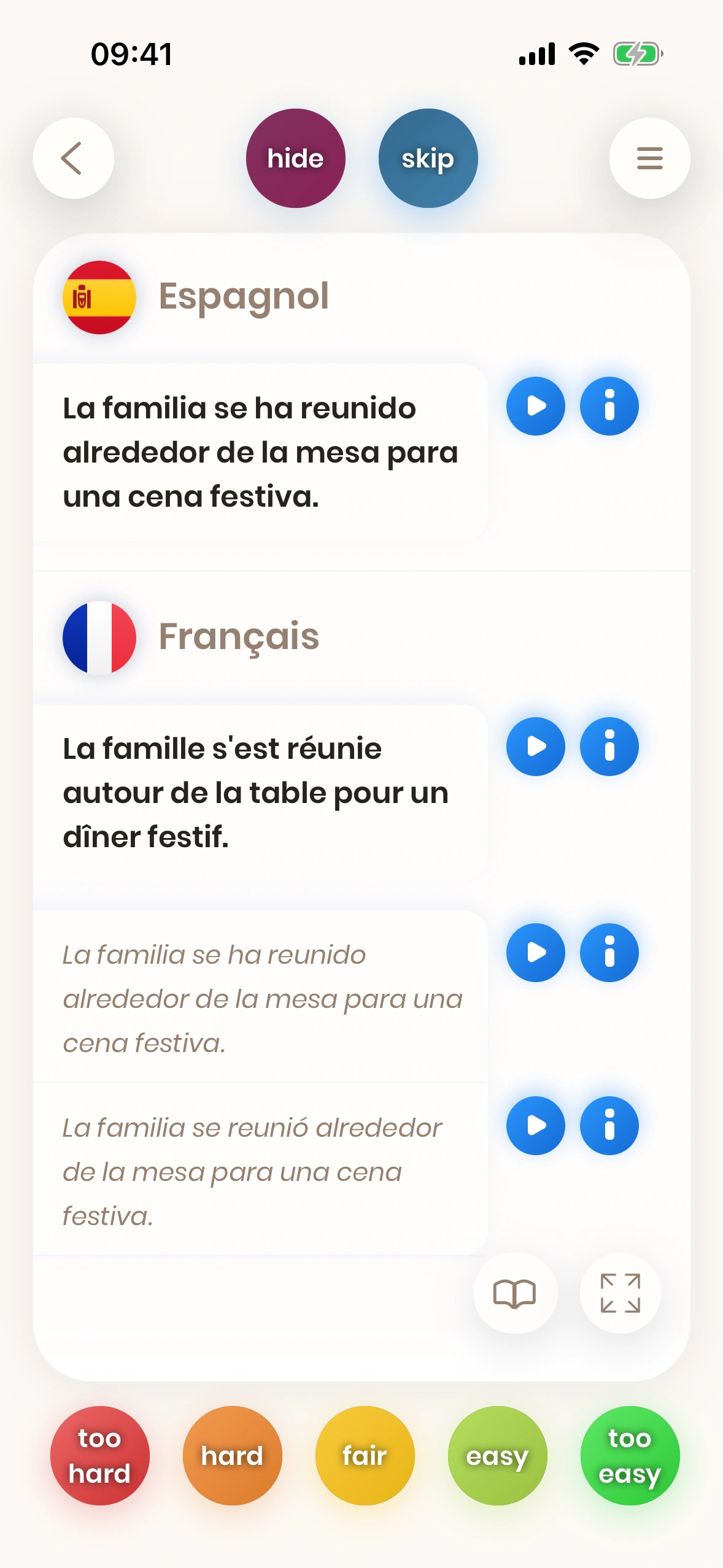
Task: Rate this card as hard
Action: point(232,1455)
